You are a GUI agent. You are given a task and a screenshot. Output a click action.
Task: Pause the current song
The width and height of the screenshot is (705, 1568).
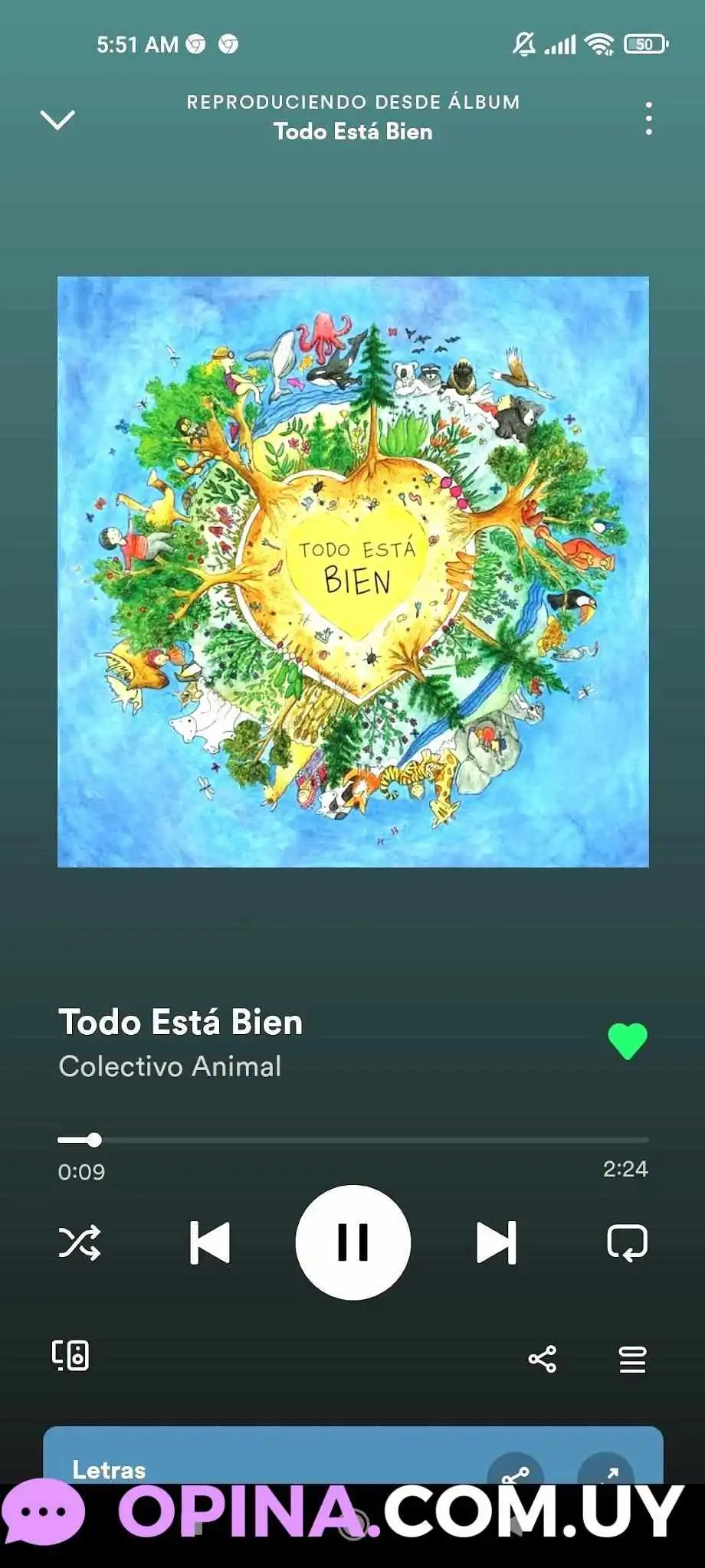(353, 1242)
